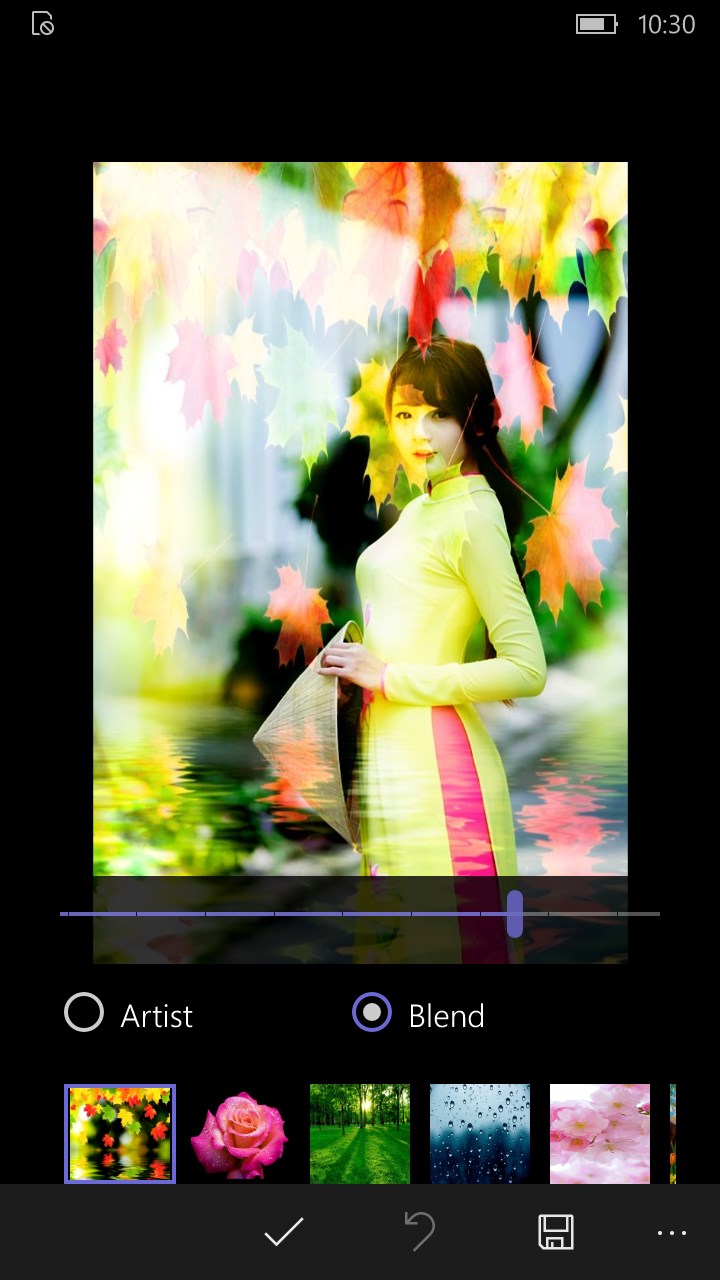
Task: Save the edited photo
Action: [x=556, y=1232]
